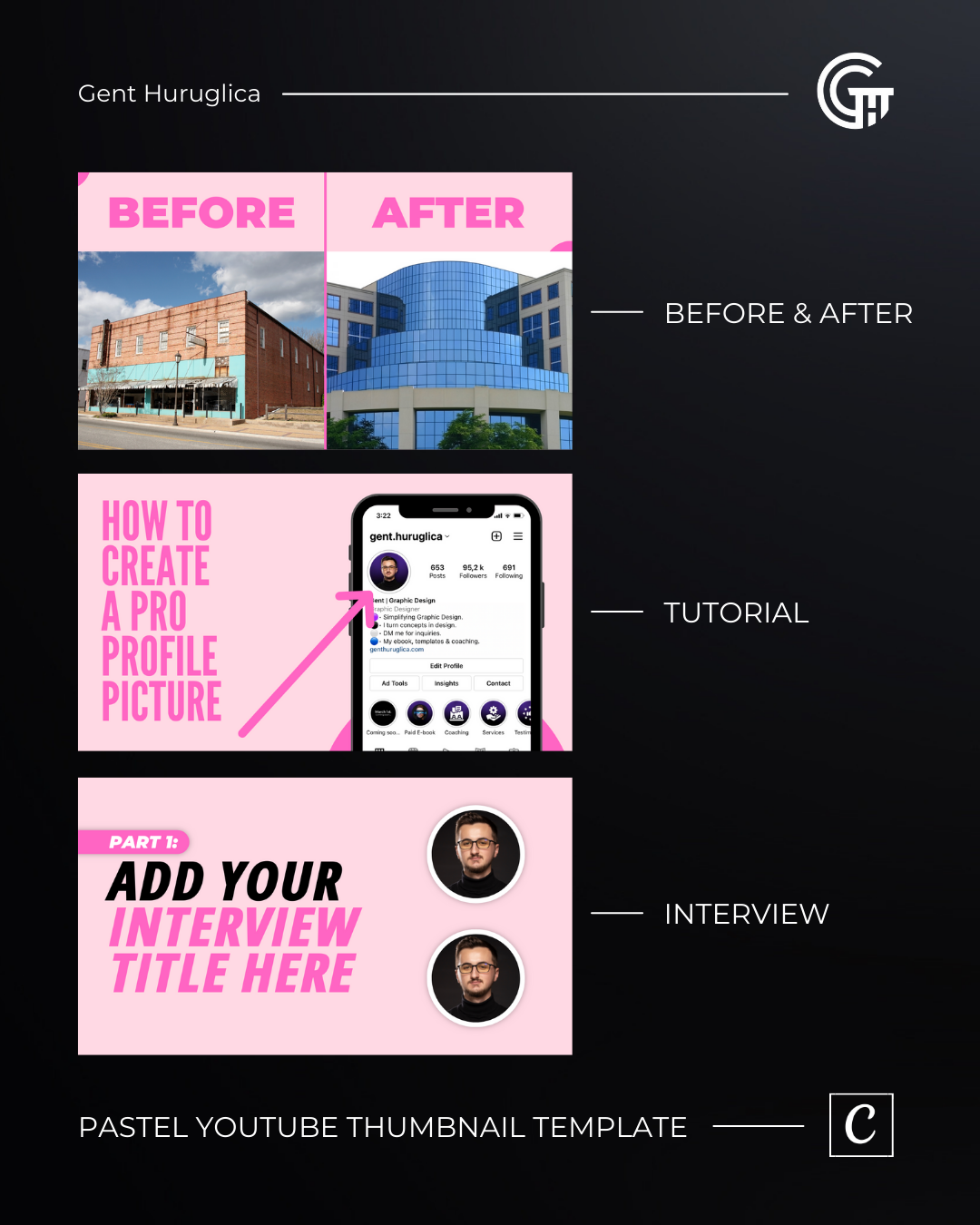980x1225 pixels.
Task: Select the posts grid icon in bottom bar
Action: point(379,750)
